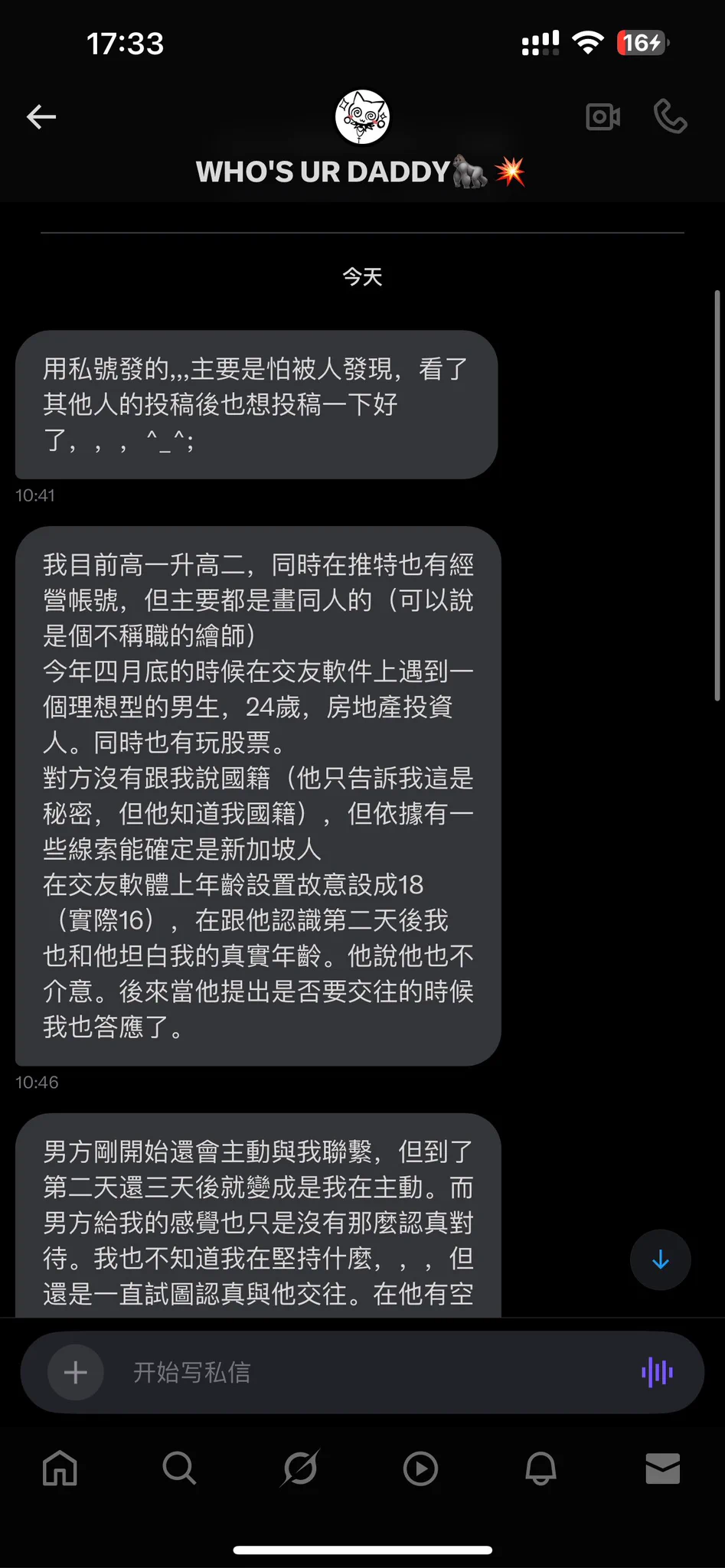Record a voice message

(657, 1372)
